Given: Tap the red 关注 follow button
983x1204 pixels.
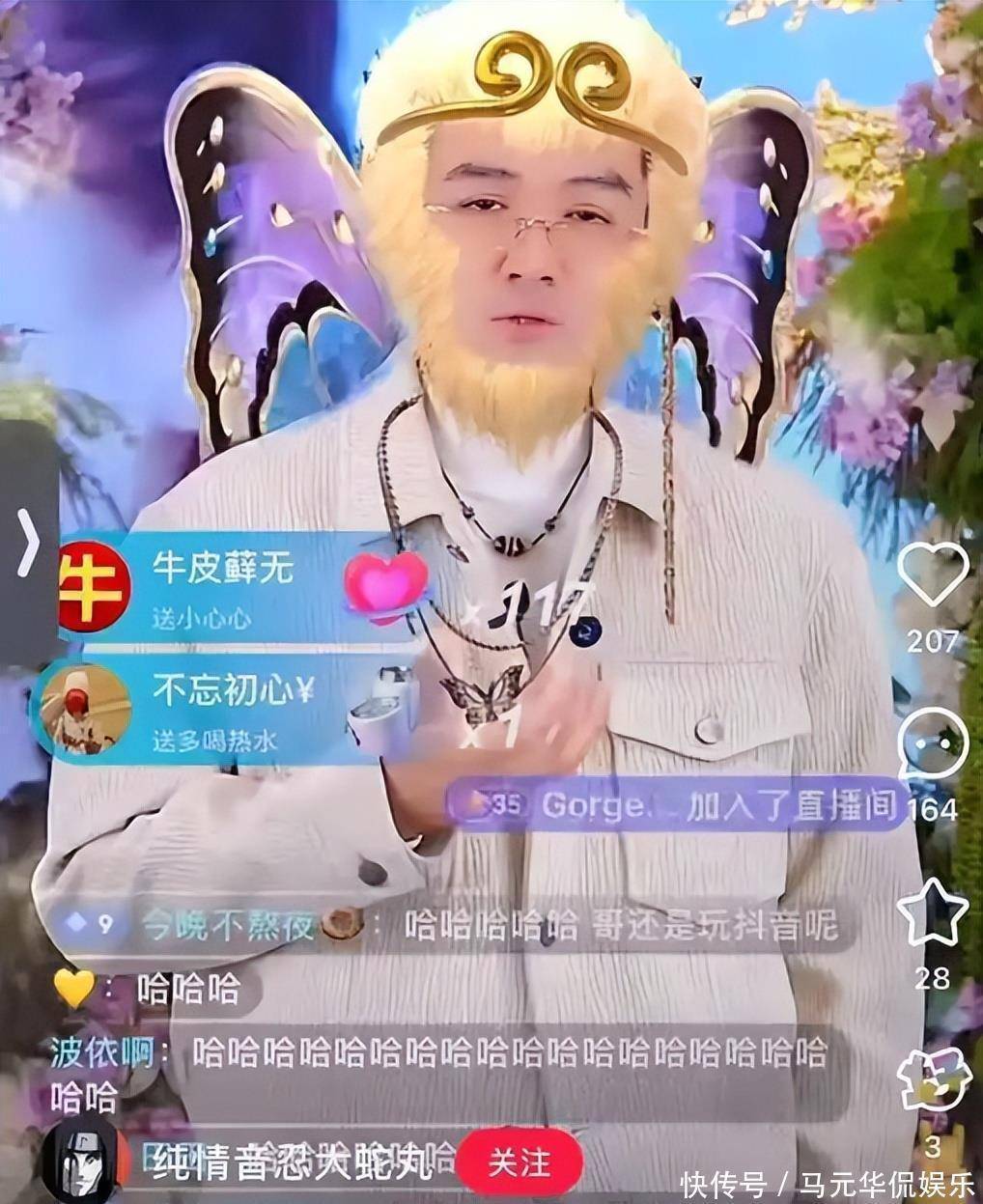Looking at the screenshot, I should (520, 1162).
